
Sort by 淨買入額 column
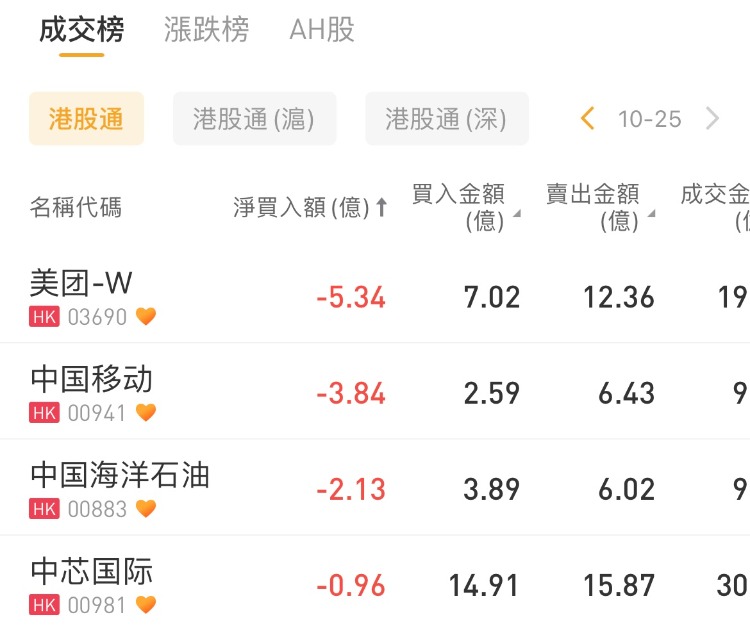(310, 207)
